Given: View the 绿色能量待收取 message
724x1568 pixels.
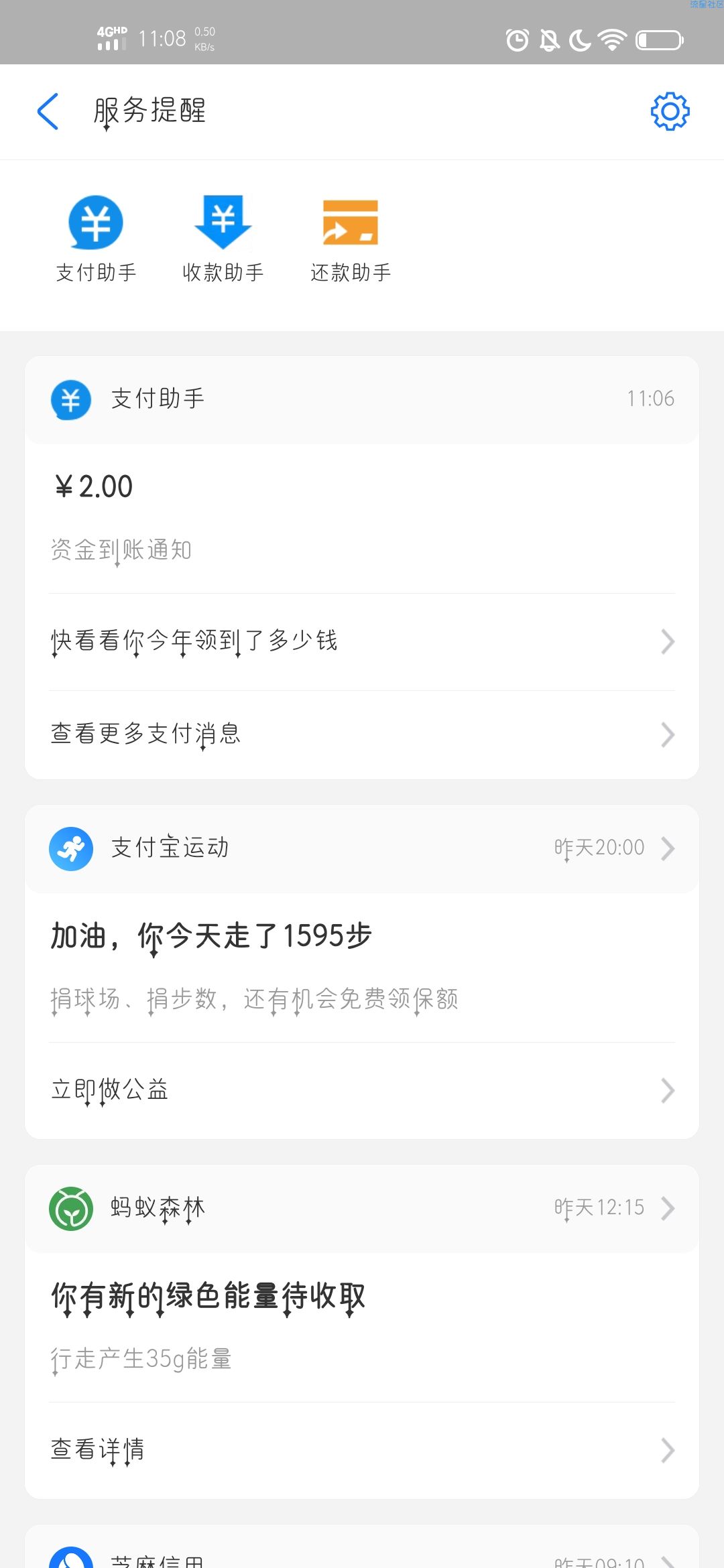Looking at the screenshot, I should coord(362,1327).
